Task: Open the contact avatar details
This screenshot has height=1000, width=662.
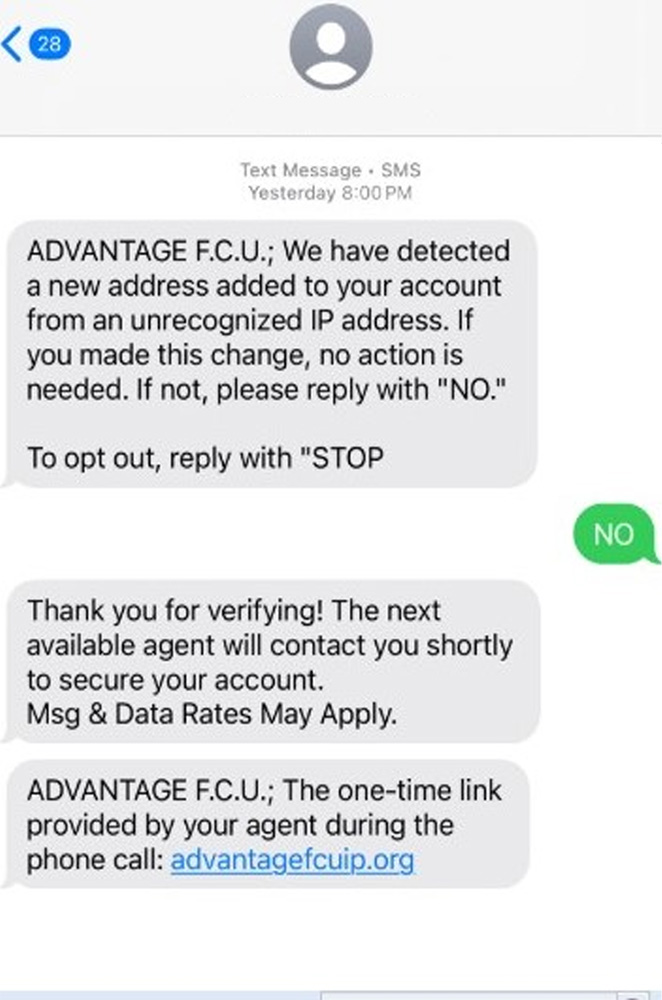Action: [330, 47]
